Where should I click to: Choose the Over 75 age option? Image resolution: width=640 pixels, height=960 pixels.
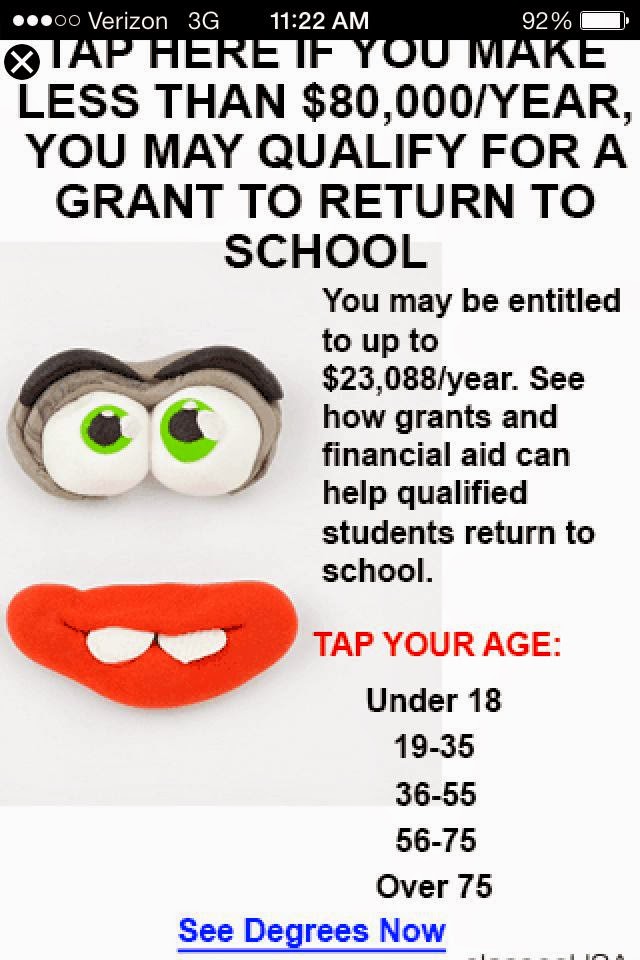[x=434, y=887]
